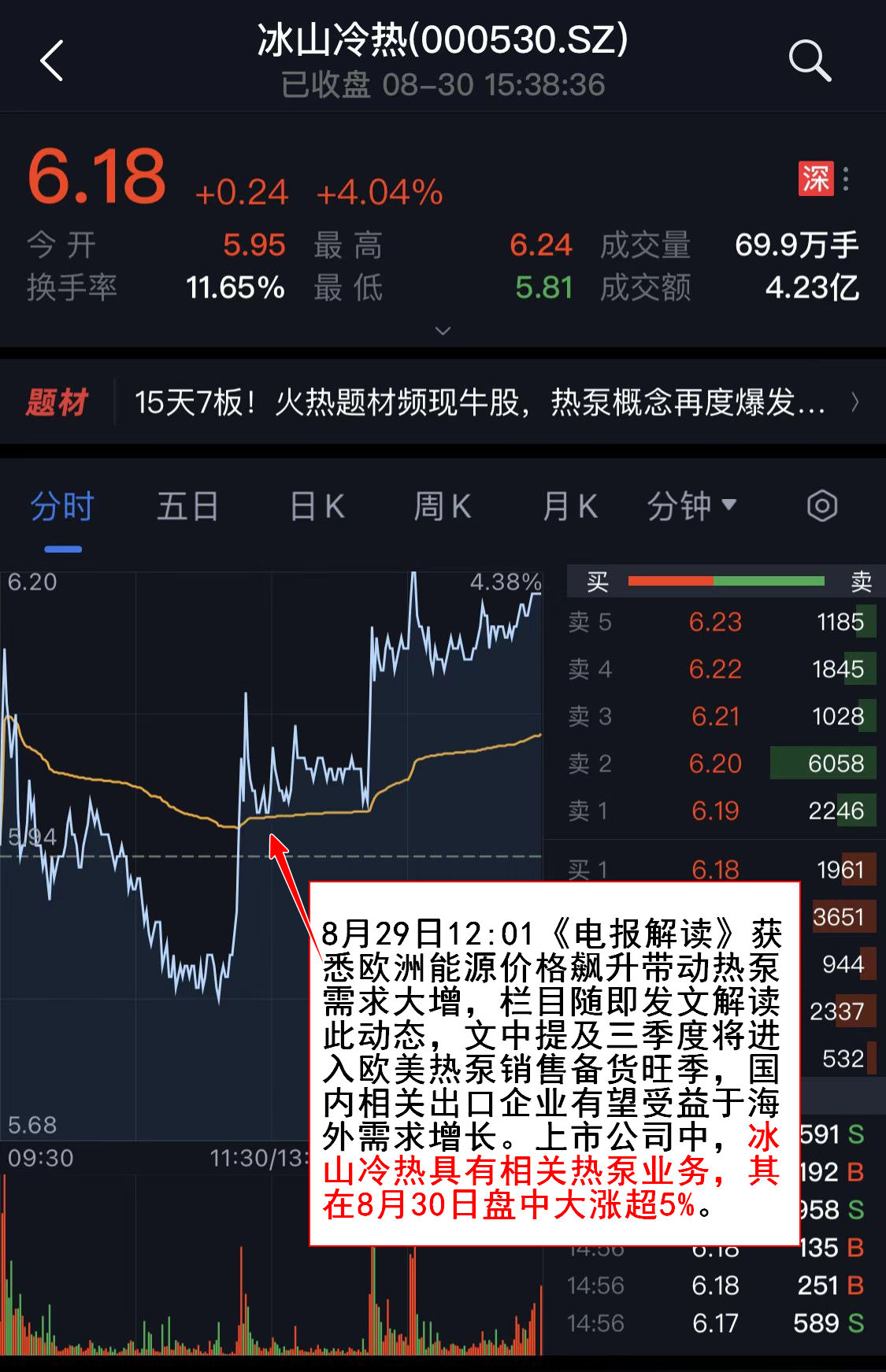Switch to the 日K chart
This screenshot has height=1372, width=886.
(317, 506)
